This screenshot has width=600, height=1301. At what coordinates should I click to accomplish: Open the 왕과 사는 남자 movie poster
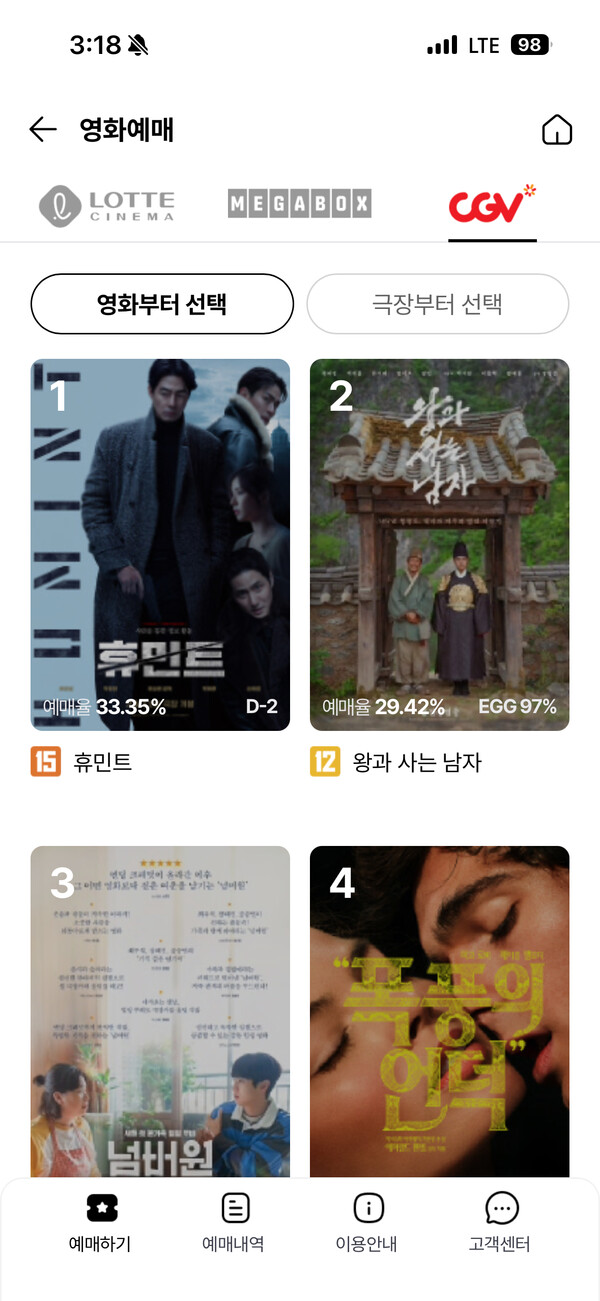click(439, 545)
